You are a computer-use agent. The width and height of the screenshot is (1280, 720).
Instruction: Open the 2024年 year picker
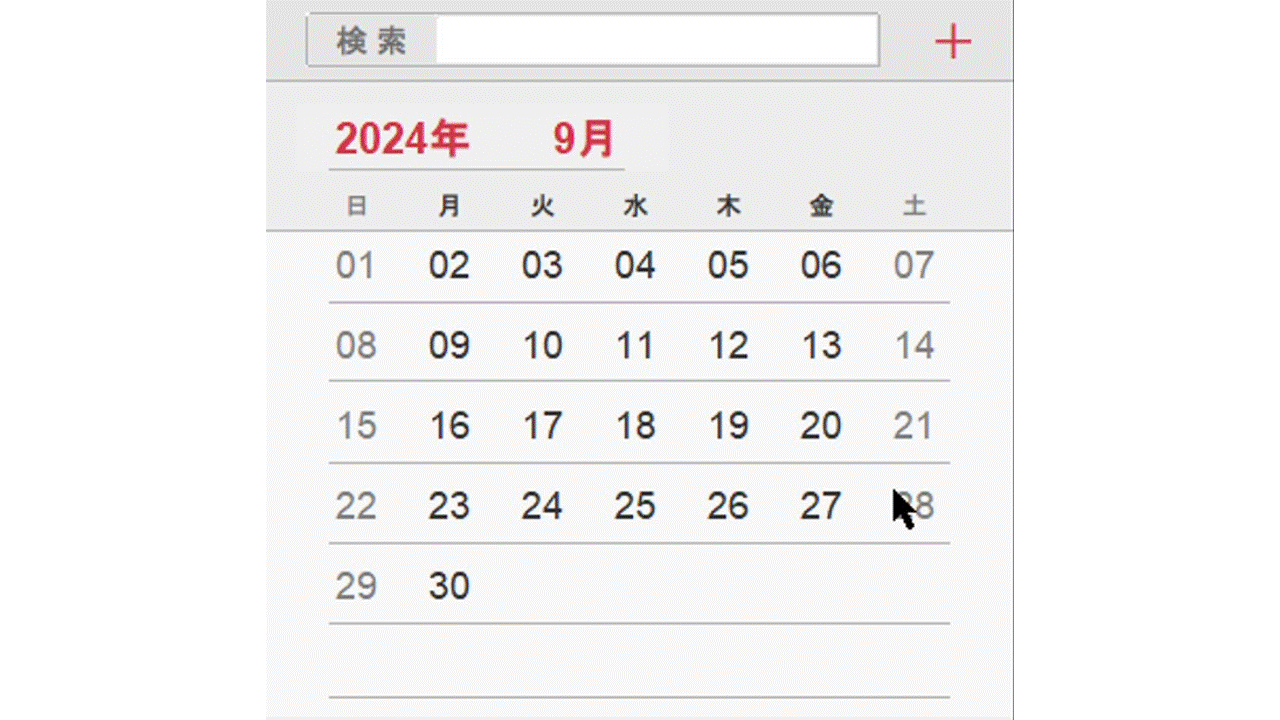402,138
